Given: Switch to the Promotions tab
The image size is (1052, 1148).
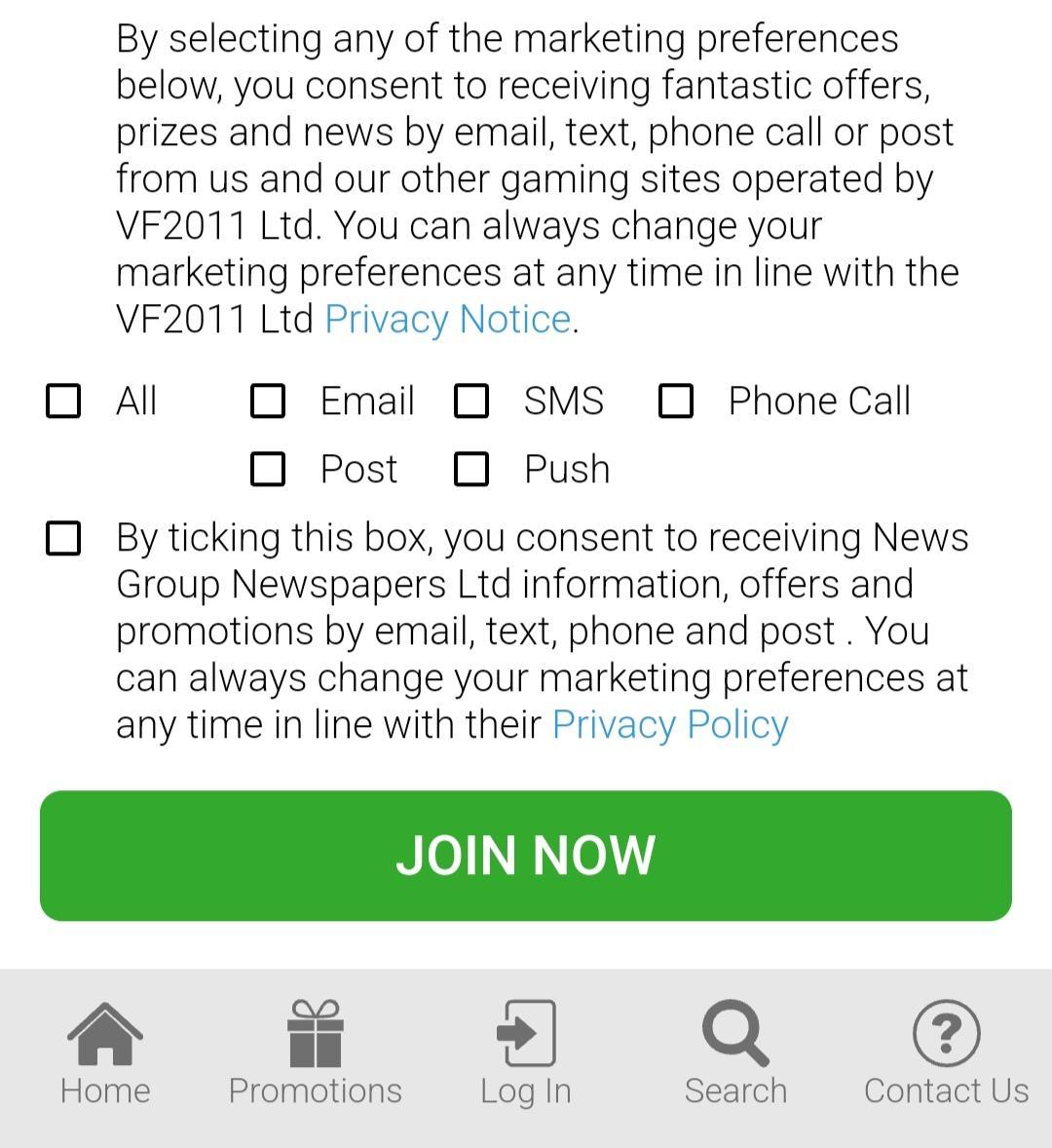Looking at the screenshot, I should (x=315, y=1054).
